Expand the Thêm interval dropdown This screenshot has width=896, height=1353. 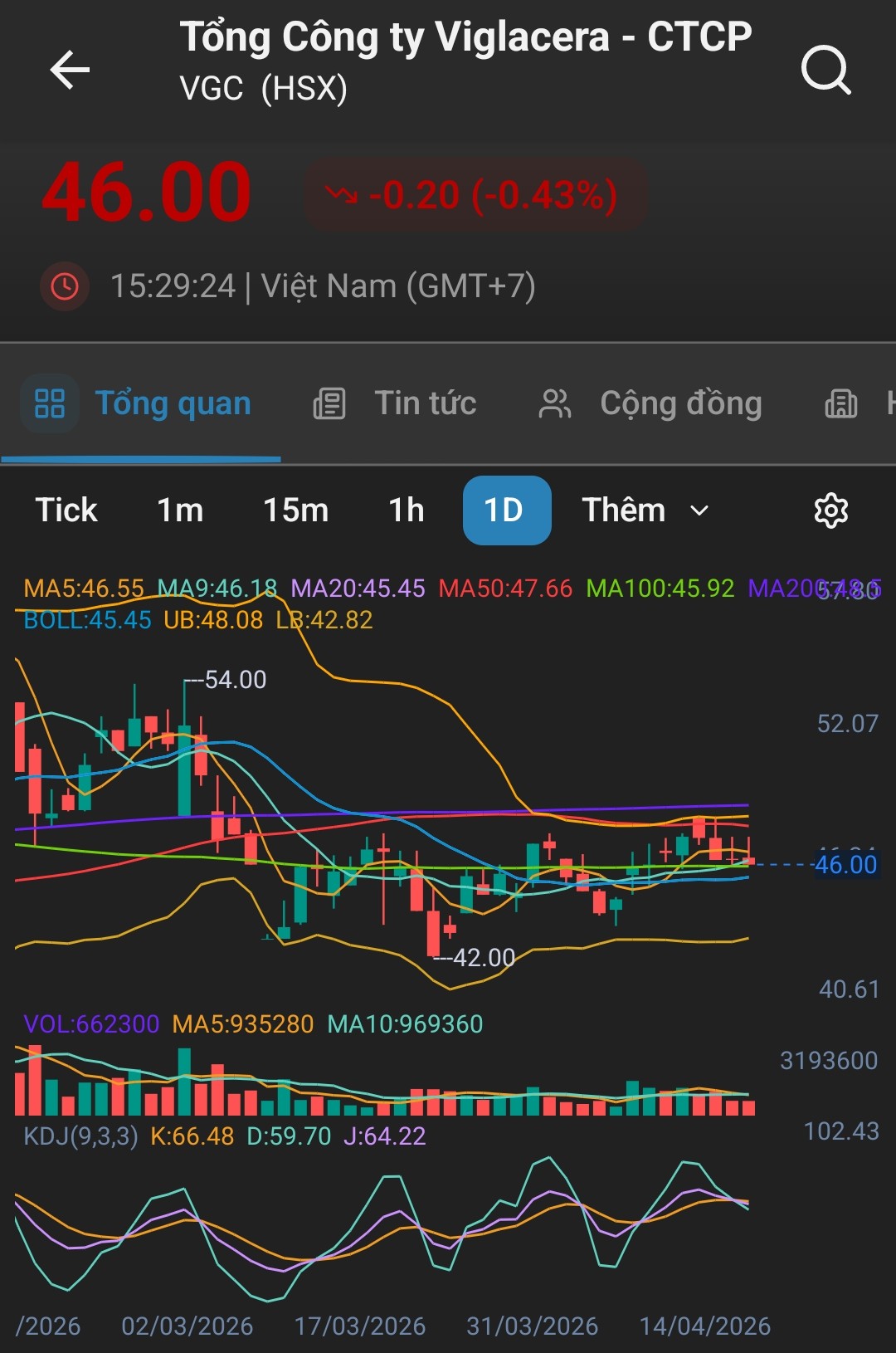tap(645, 510)
